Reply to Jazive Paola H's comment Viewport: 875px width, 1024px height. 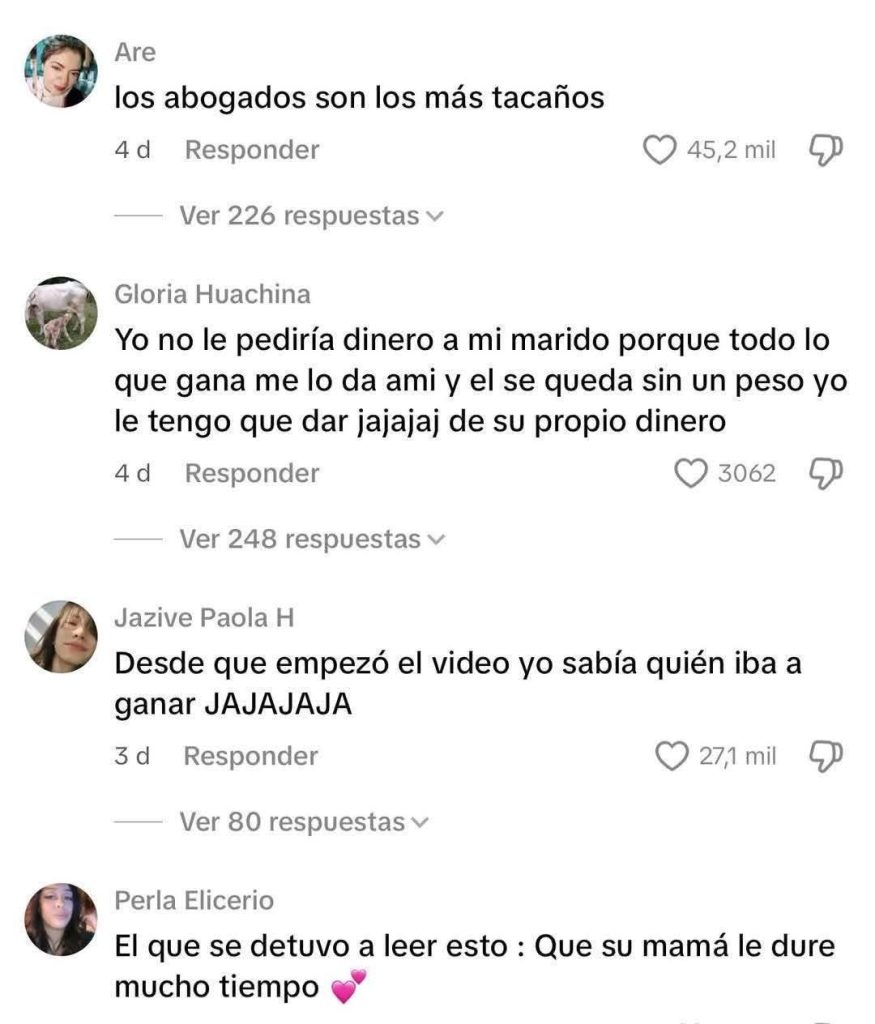[x=250, y=756]
